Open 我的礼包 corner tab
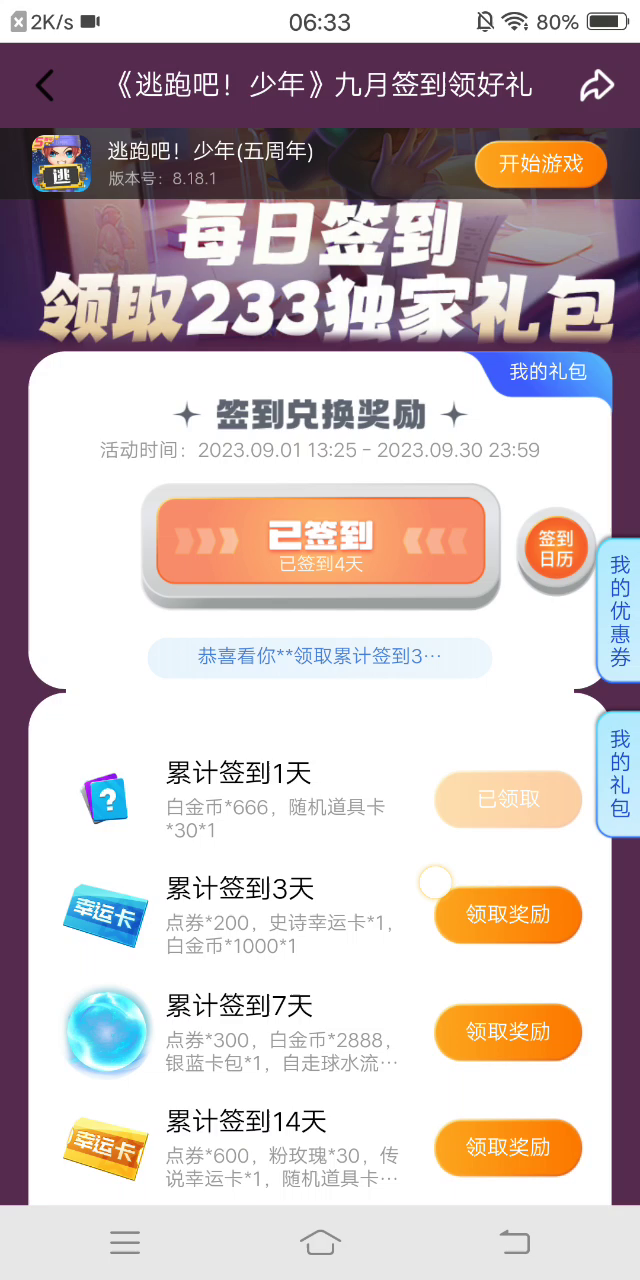This screenshot has width=640, height=1280. coord(548,372)
